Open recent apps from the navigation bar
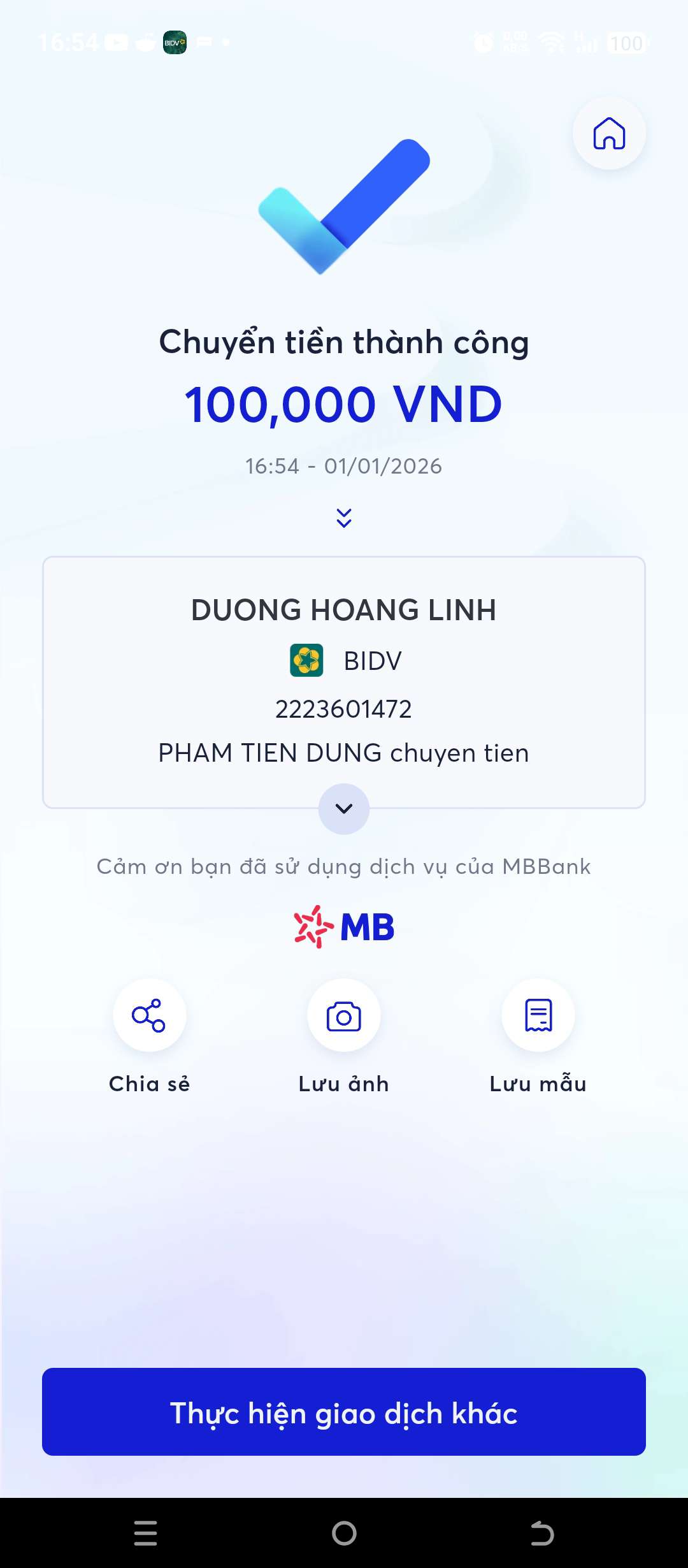Viewport: 688px width, 1568px height. click(x=146, y=1533)
